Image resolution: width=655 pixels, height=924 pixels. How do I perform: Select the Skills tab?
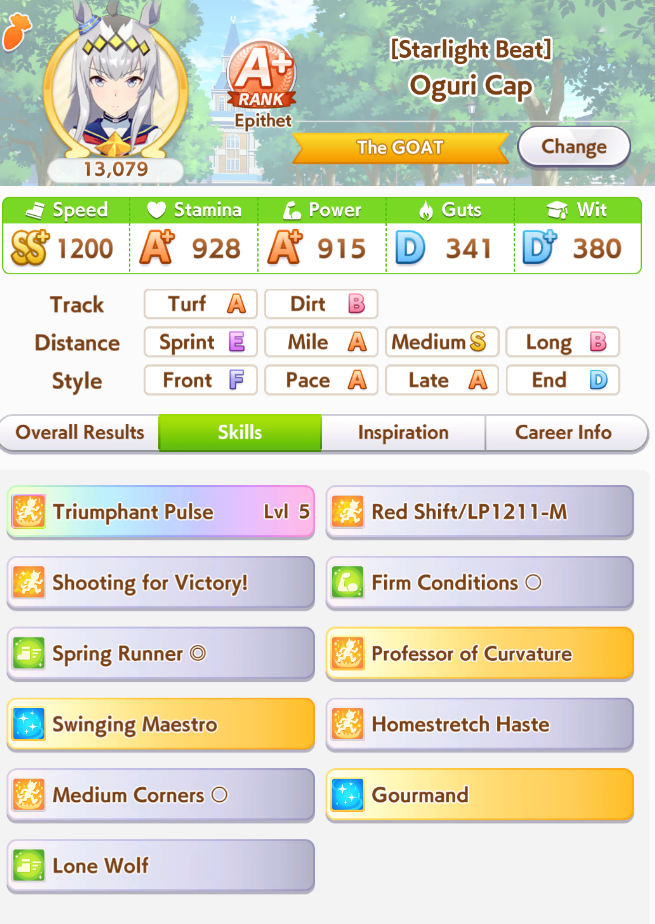[x=240, y=433]
